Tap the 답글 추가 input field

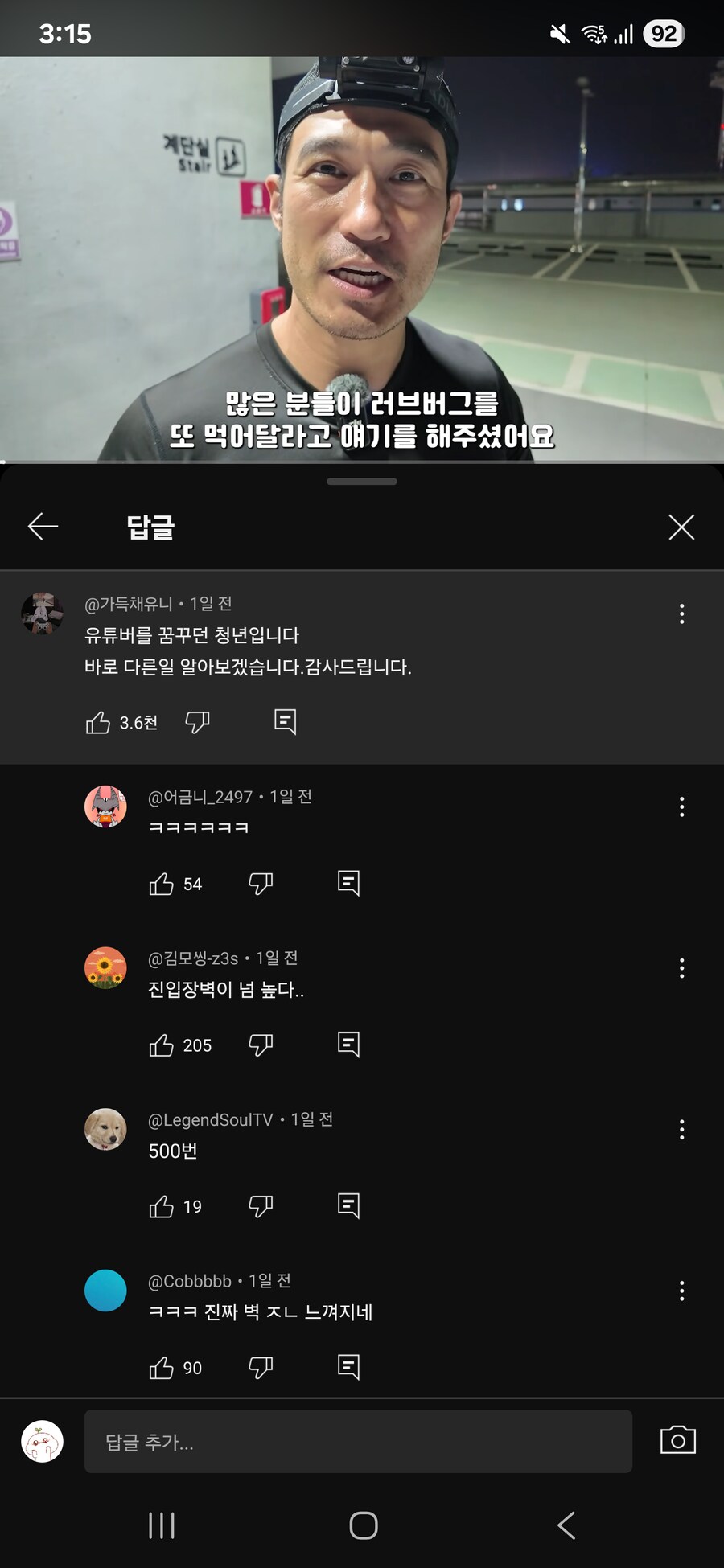click(358, 1441)
